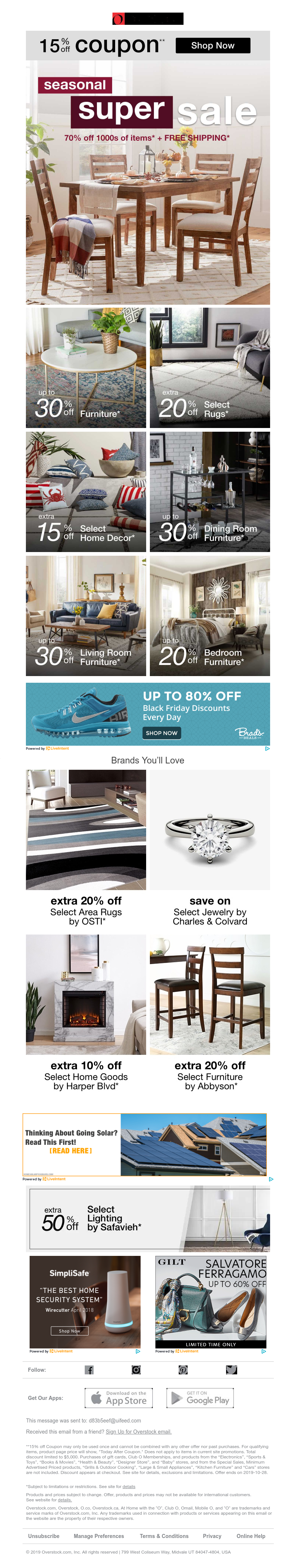Viewport: 296px width, 1568px height.
Task: Open the Sign Up for Overstock email link
Action: tap(139, 1432)
